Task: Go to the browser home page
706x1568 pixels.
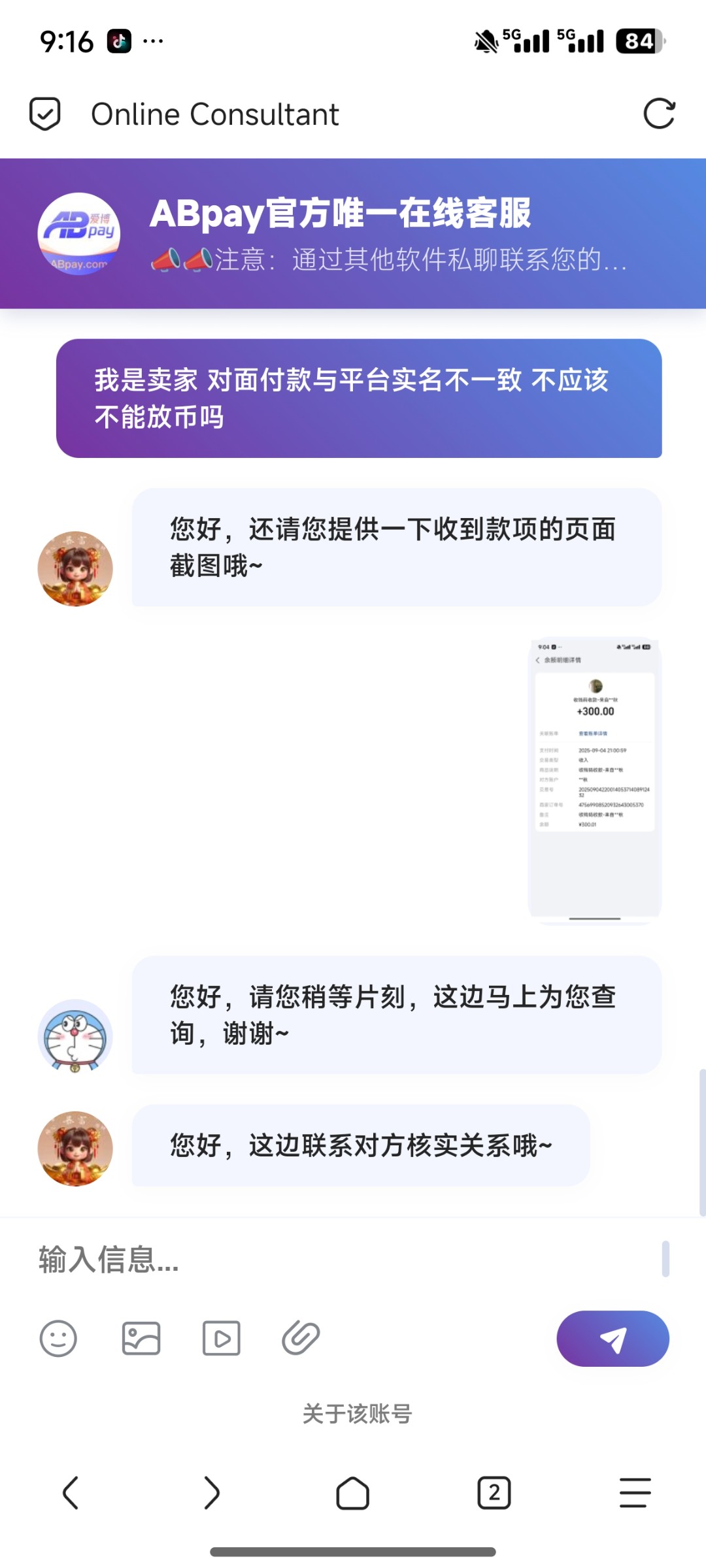Action: [x=352, y=1494]
